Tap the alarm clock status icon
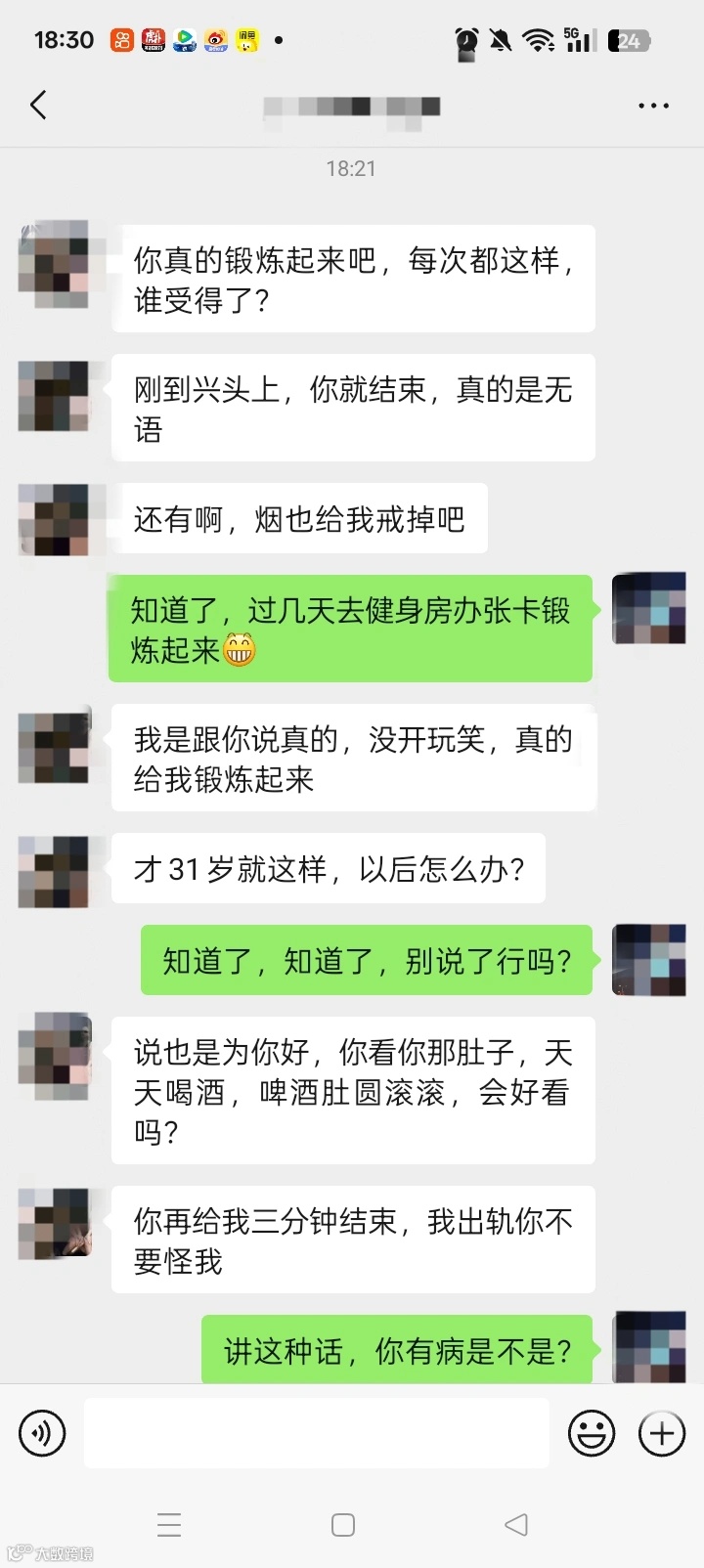 [x=464, y=39]
